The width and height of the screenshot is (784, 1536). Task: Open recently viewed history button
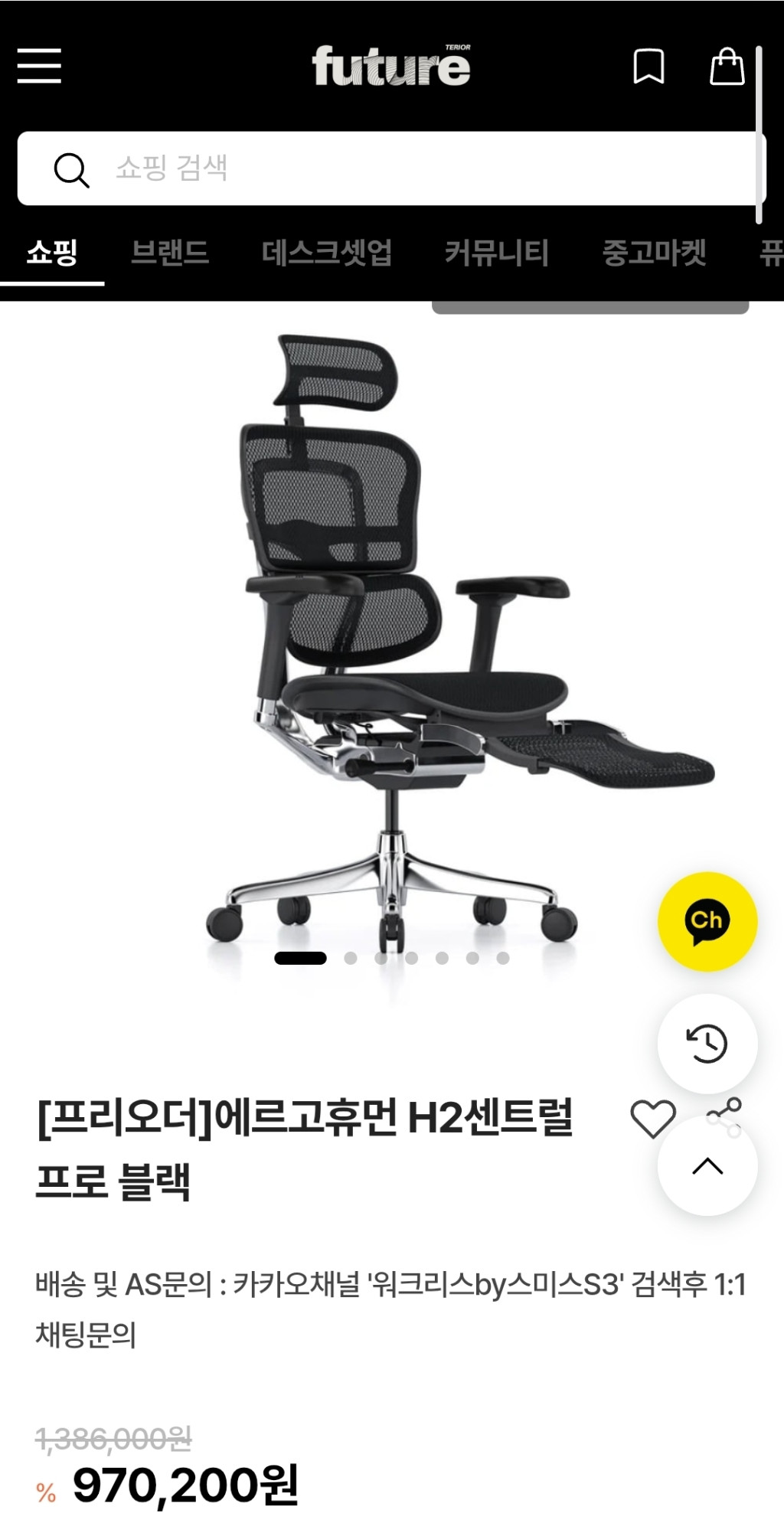[x=707, y=1043]
